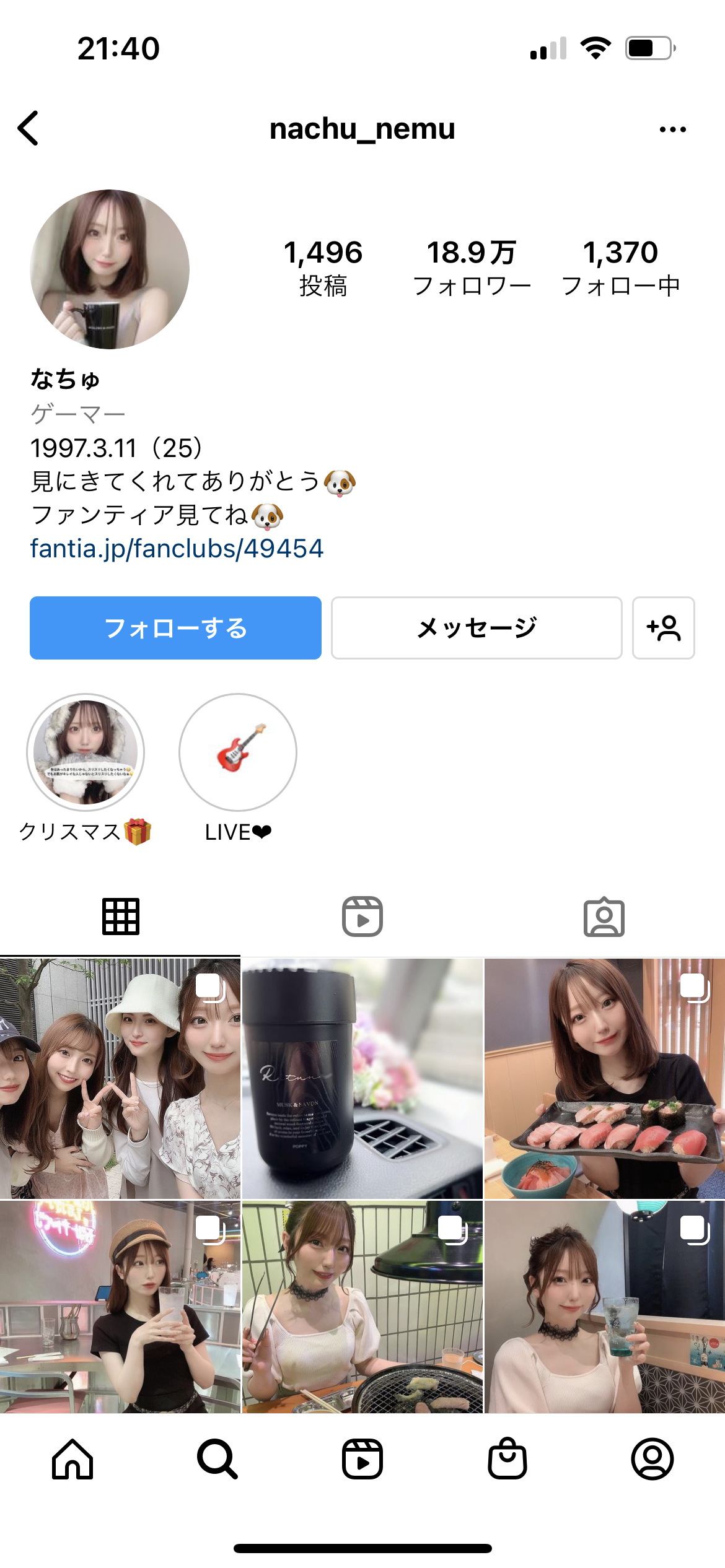Viewport: 725px width, 1568px height.
Task: Open the sushi platter post
Action: point(604,1078)
